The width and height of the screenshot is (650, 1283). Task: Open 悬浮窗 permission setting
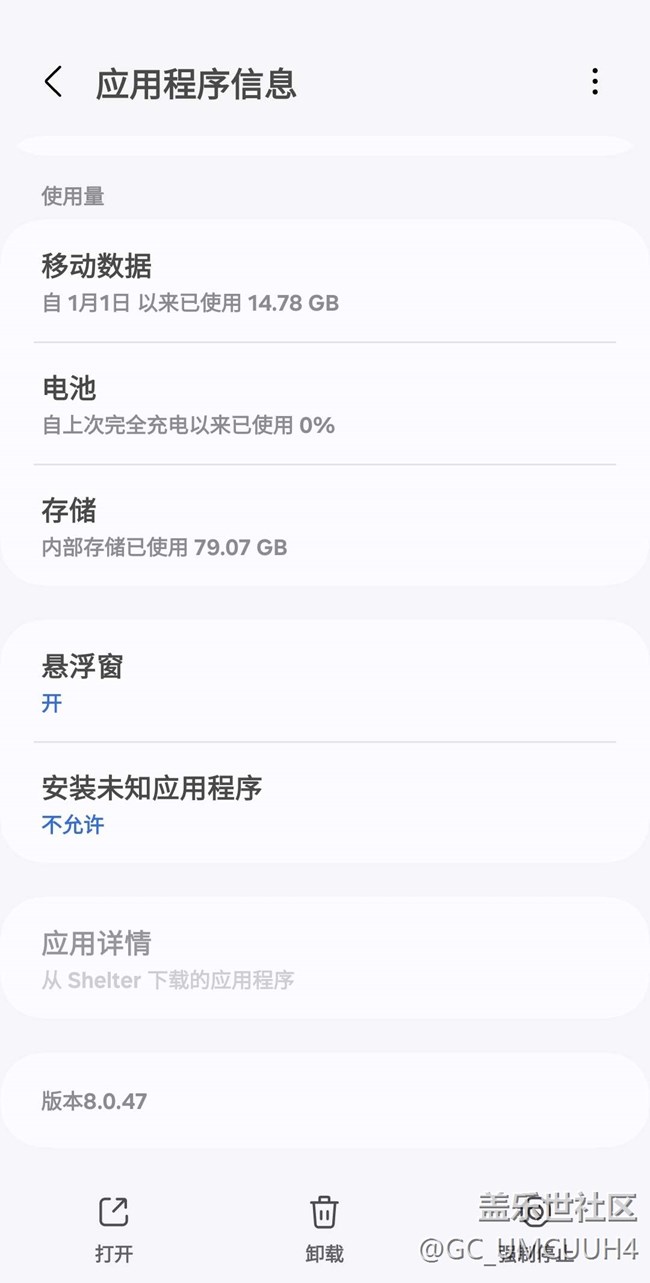(325, 682)
